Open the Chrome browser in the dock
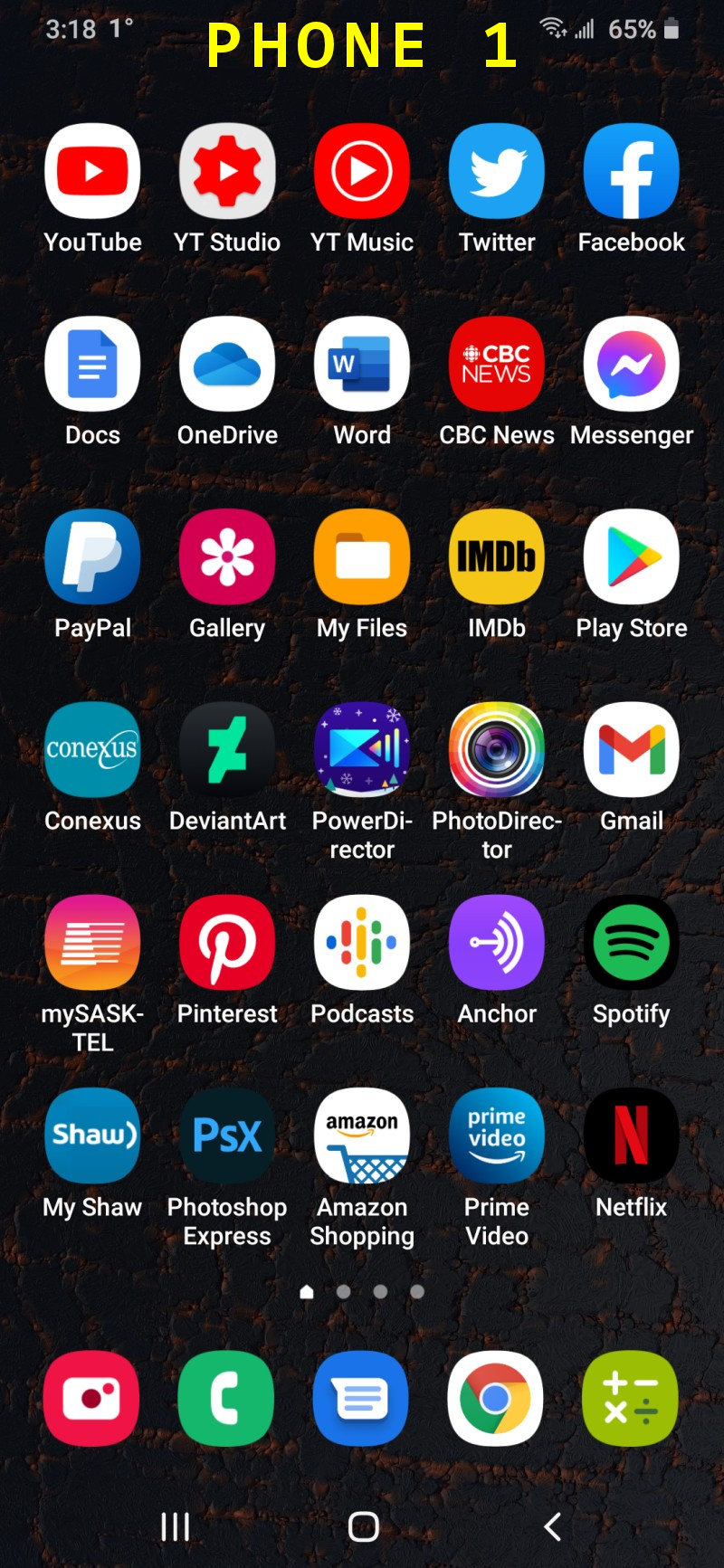This screenshot has width=724, height=1568. pyautogui.click(x=495, y=1399)
